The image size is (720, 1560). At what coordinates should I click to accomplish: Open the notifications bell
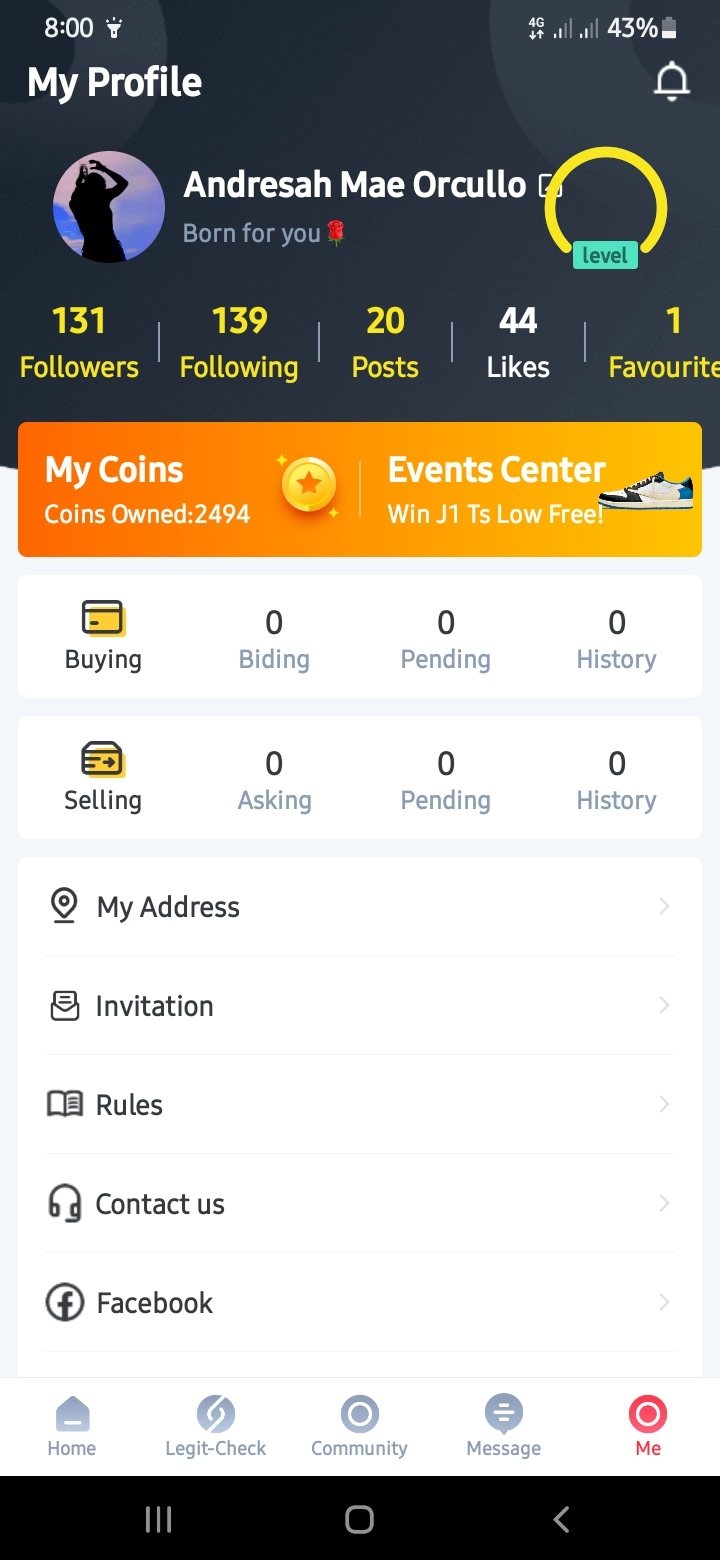click(x=672, y=82)
